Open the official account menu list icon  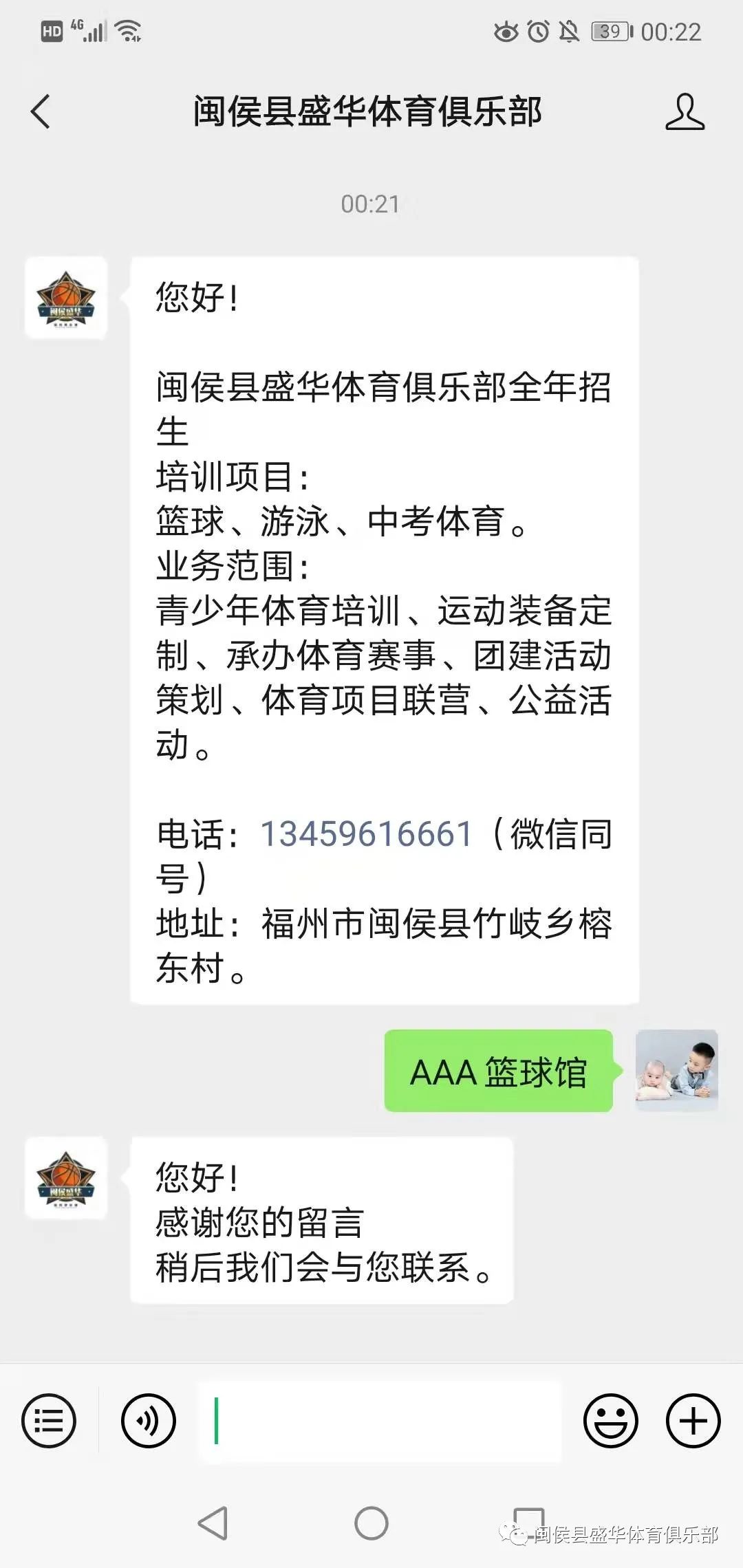[49, 1421]
